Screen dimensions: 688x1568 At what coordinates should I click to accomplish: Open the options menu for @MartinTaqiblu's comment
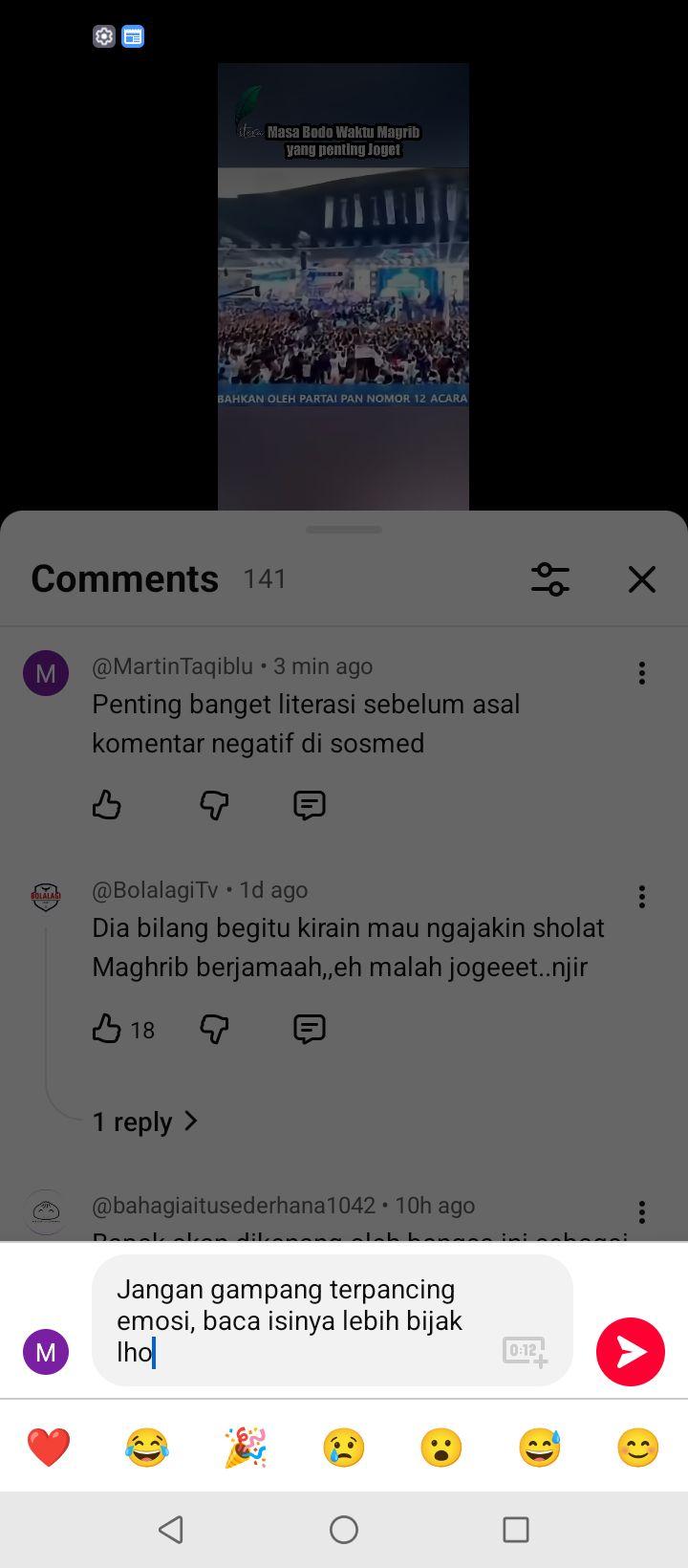642,673
